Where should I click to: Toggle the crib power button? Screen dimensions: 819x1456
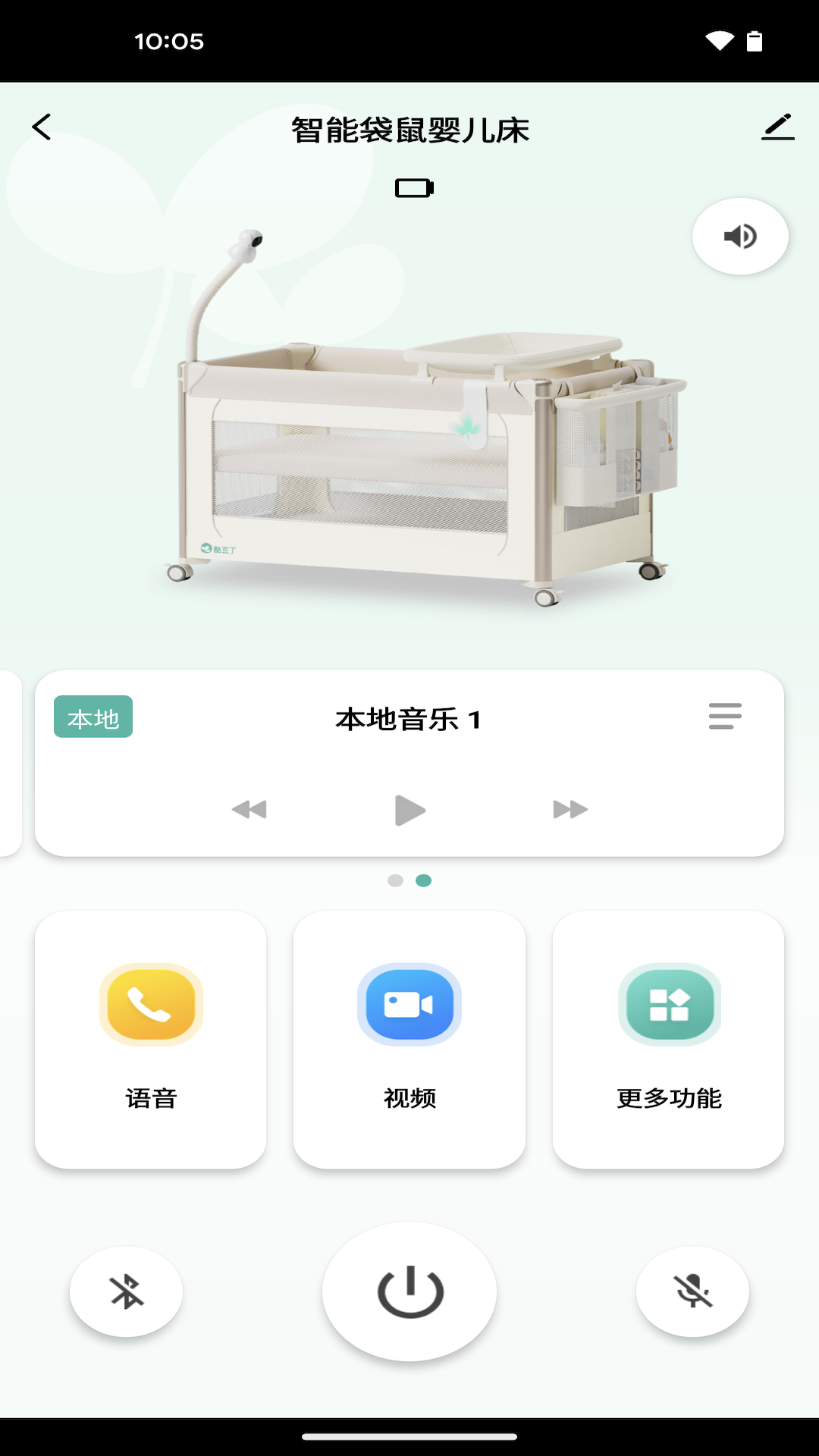pos(409,1291)
